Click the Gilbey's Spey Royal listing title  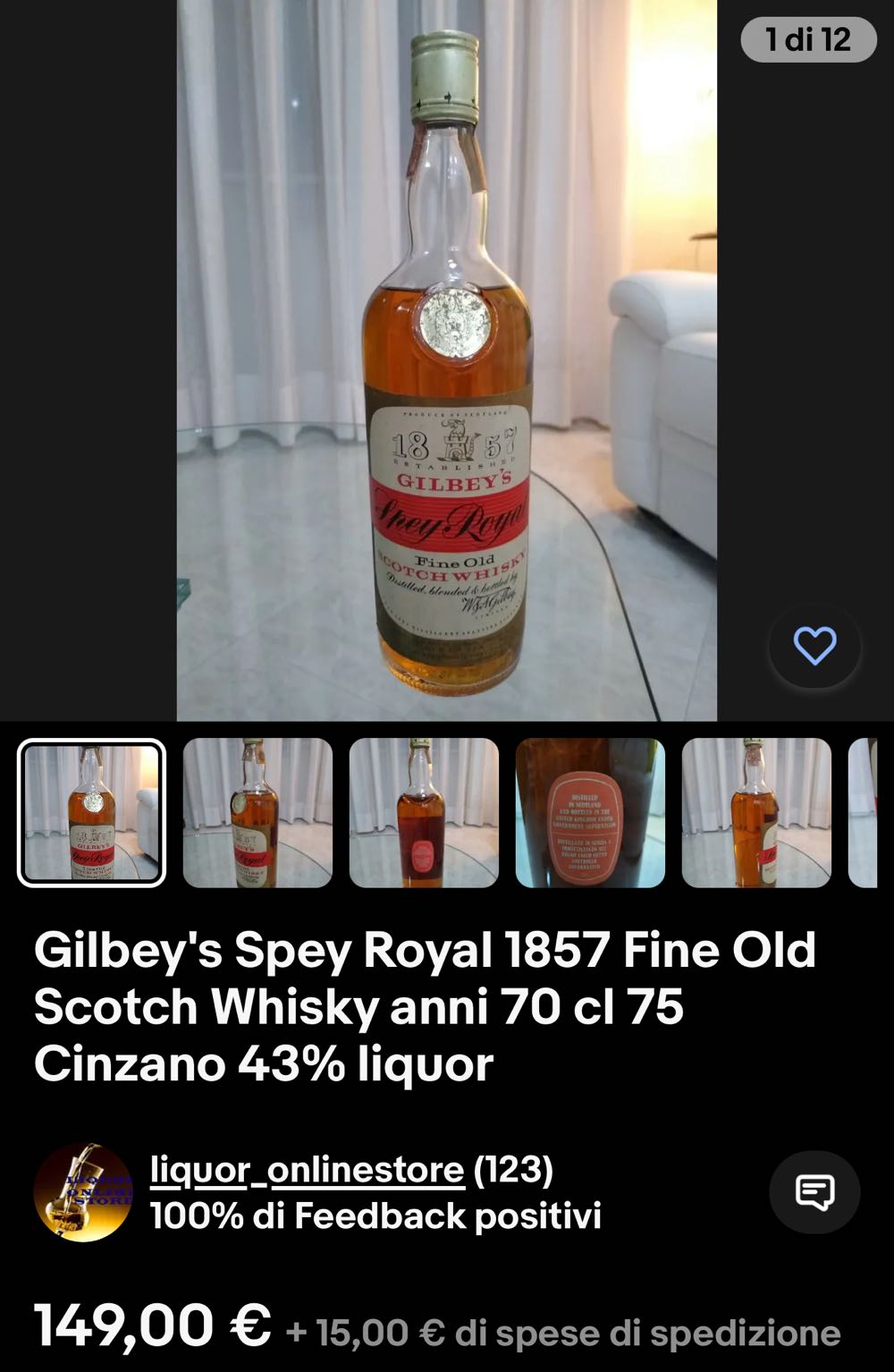click(426, 1002)
